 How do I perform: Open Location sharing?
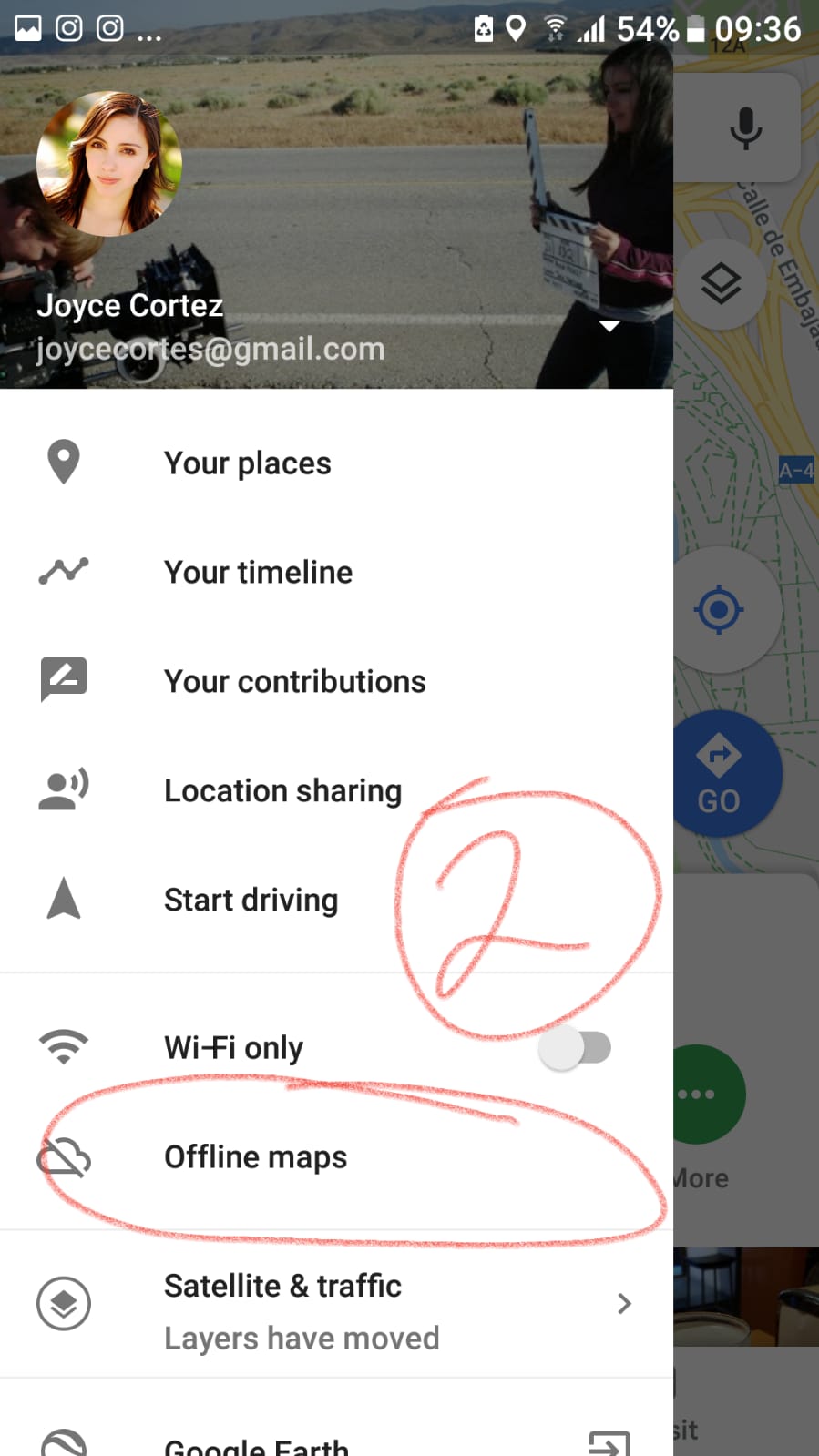tap(282, 790)
